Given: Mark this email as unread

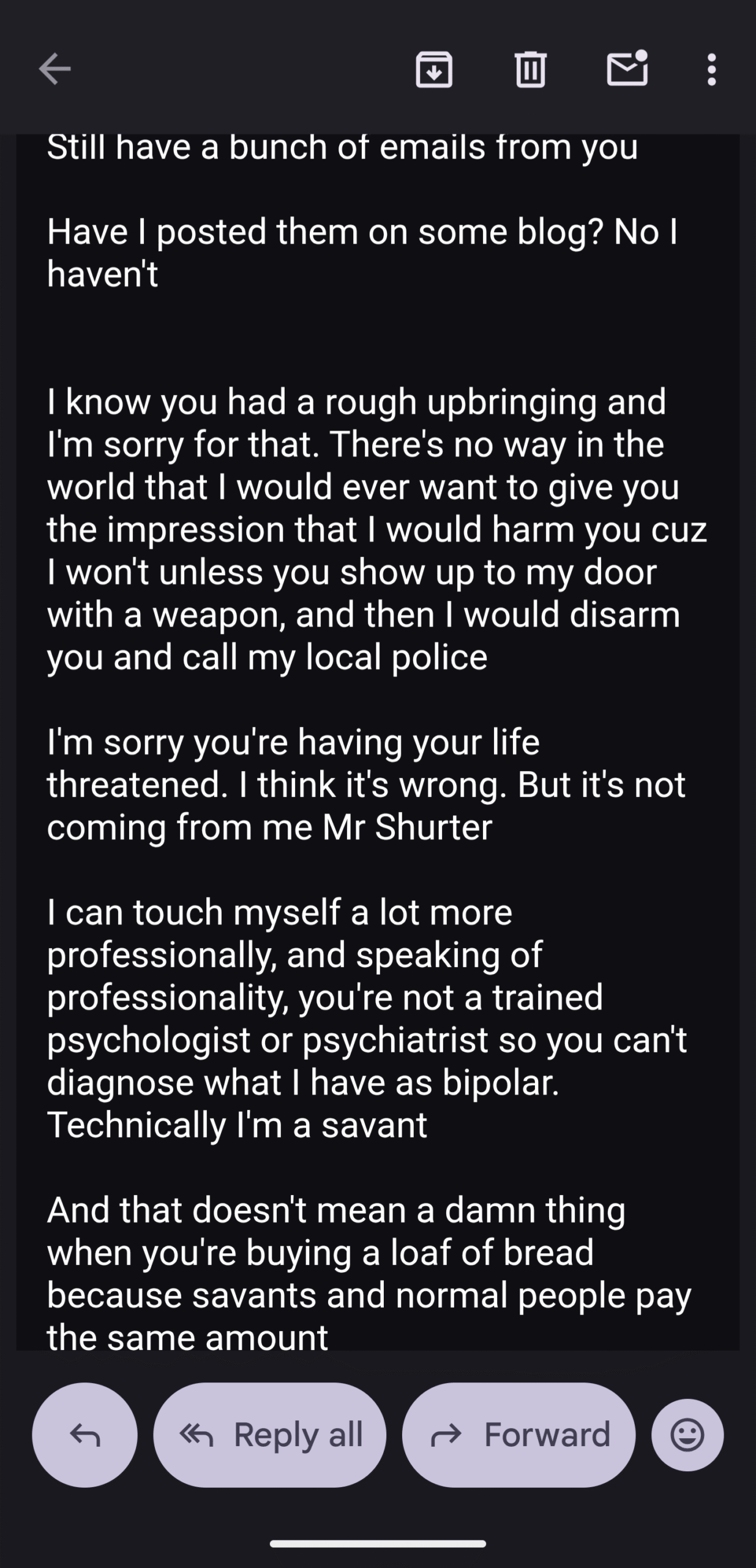Looking at the screenshot, I should [627, 69].
